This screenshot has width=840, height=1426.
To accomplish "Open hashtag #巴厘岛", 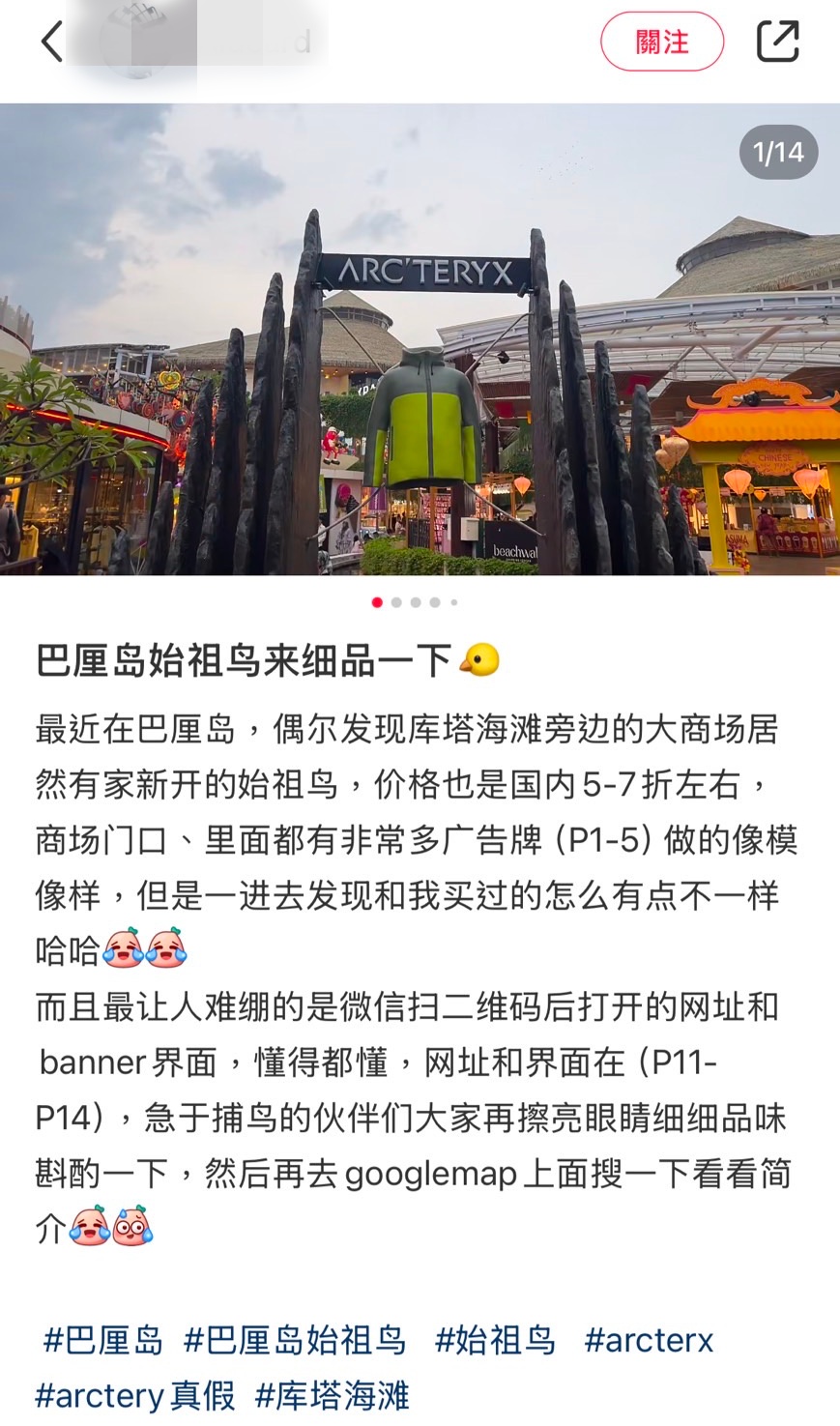I will (103, 1340).
